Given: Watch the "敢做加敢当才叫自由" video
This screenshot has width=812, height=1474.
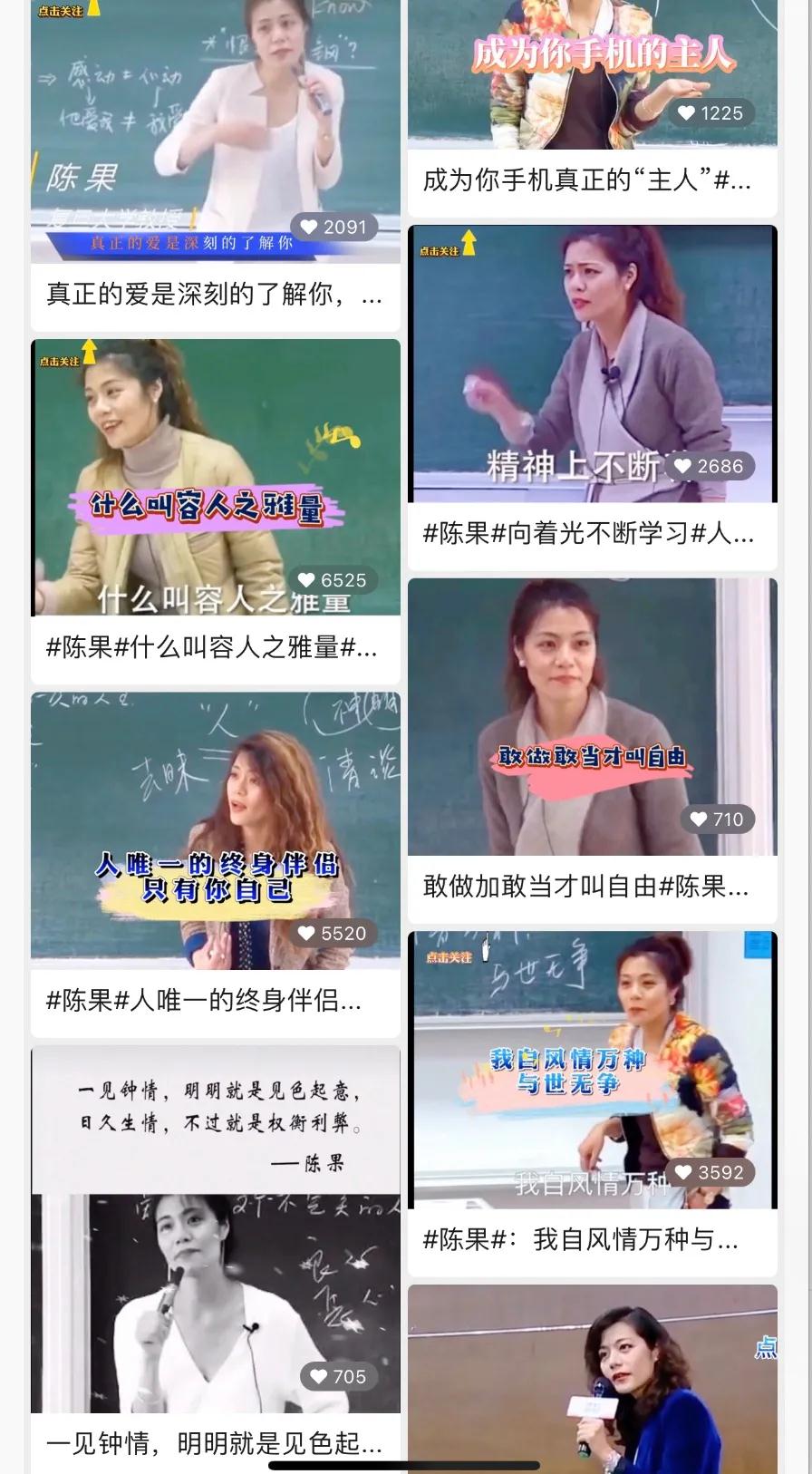Looking at the screenshot, I should pos(592,717).
